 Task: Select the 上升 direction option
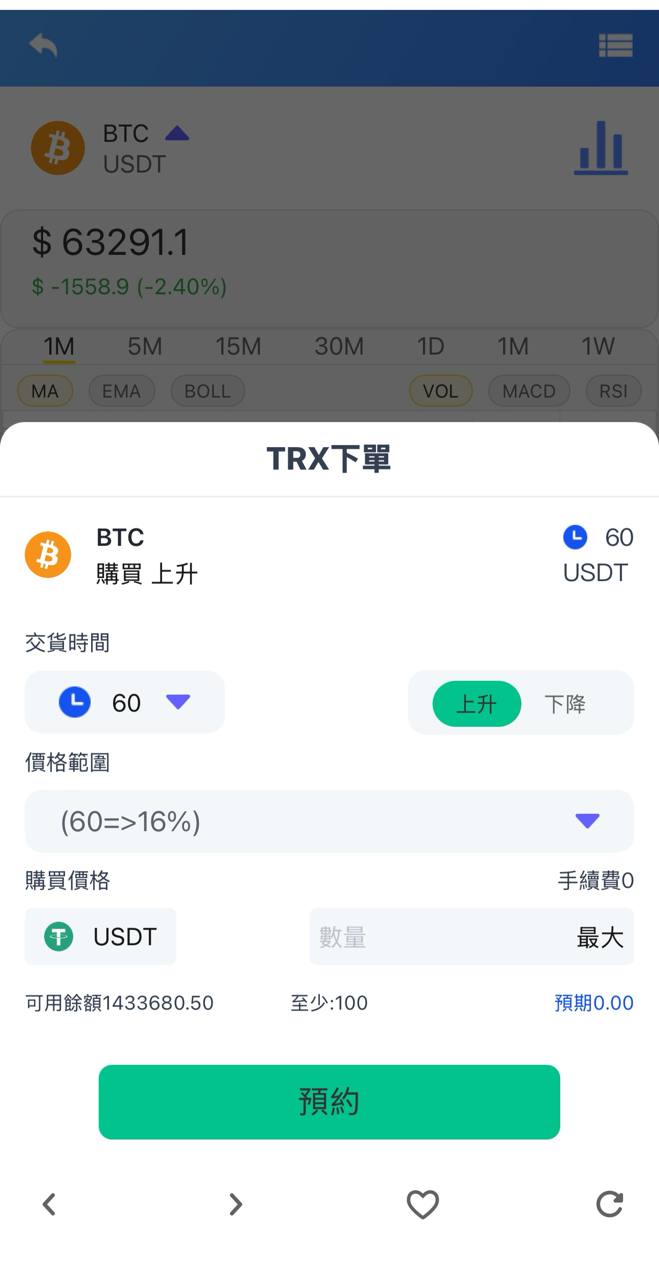476,703
